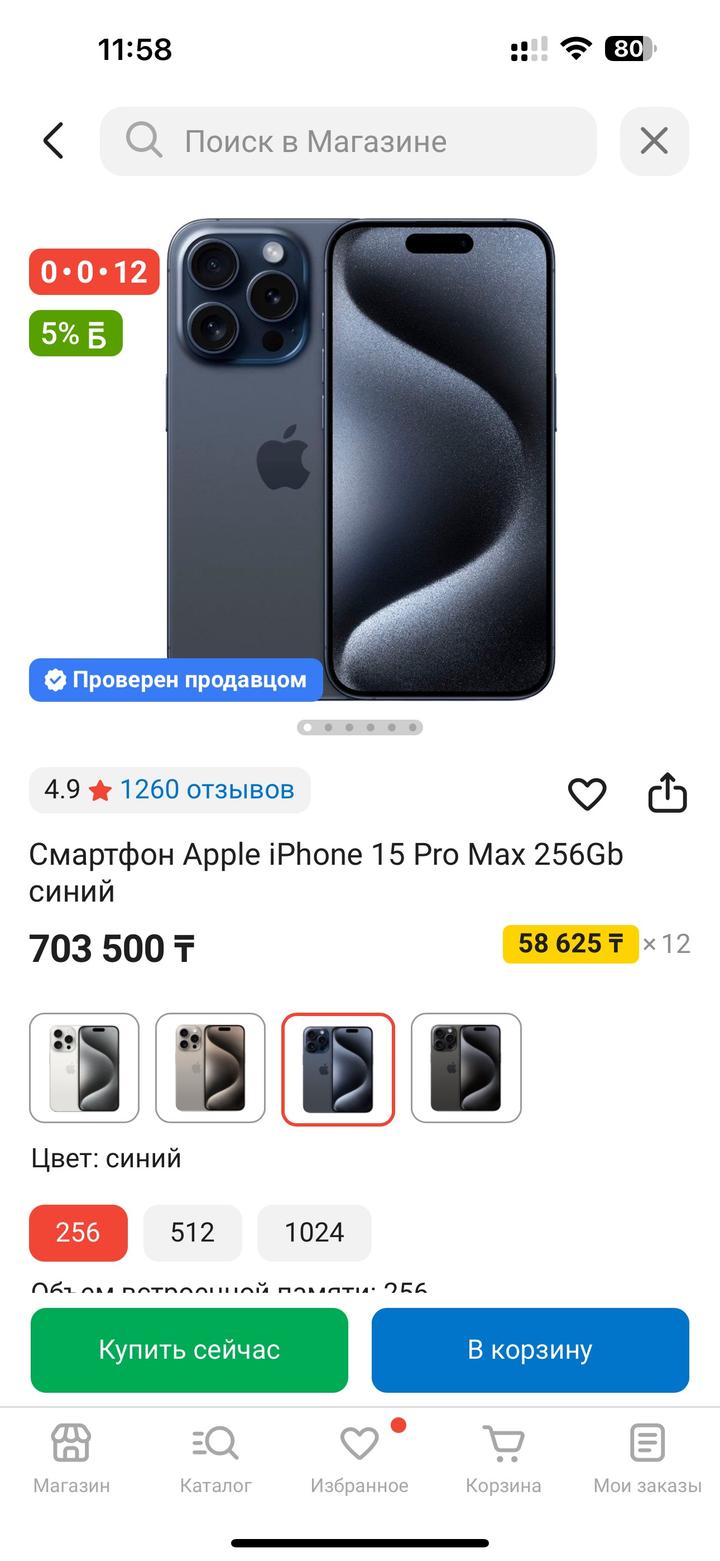Close the product page with X
The image size is (720, 1561).
(x=654, y=141)
